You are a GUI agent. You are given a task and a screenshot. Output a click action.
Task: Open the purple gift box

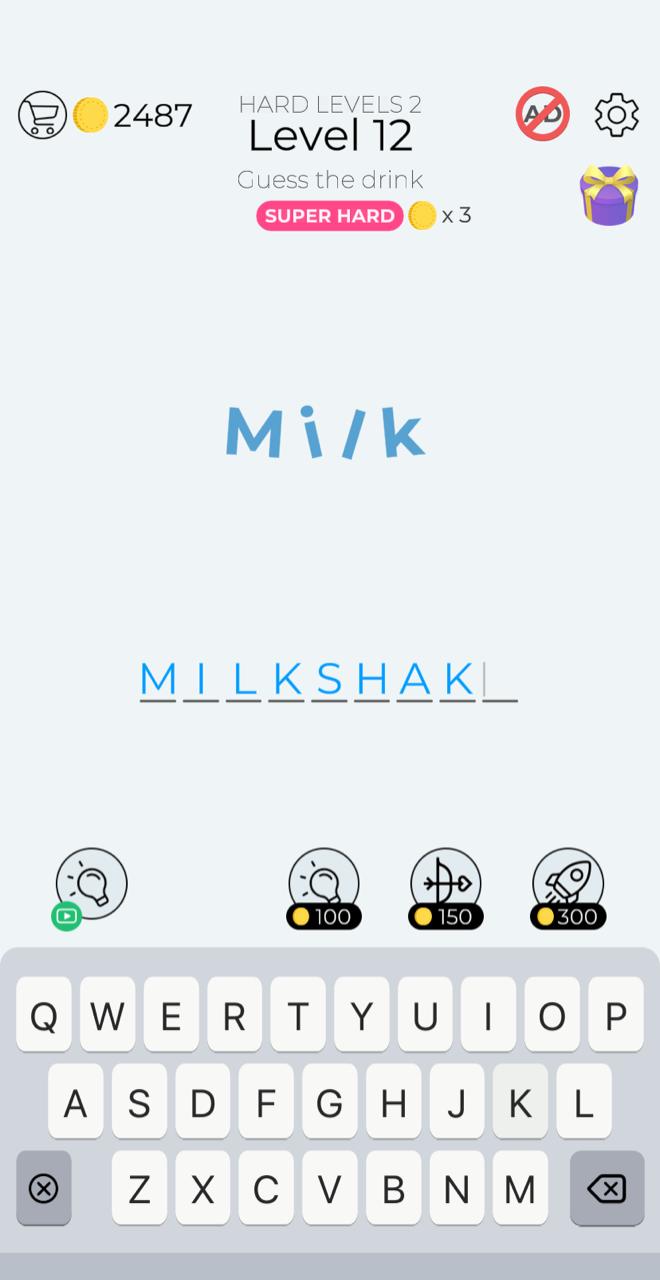coord(609,195)
